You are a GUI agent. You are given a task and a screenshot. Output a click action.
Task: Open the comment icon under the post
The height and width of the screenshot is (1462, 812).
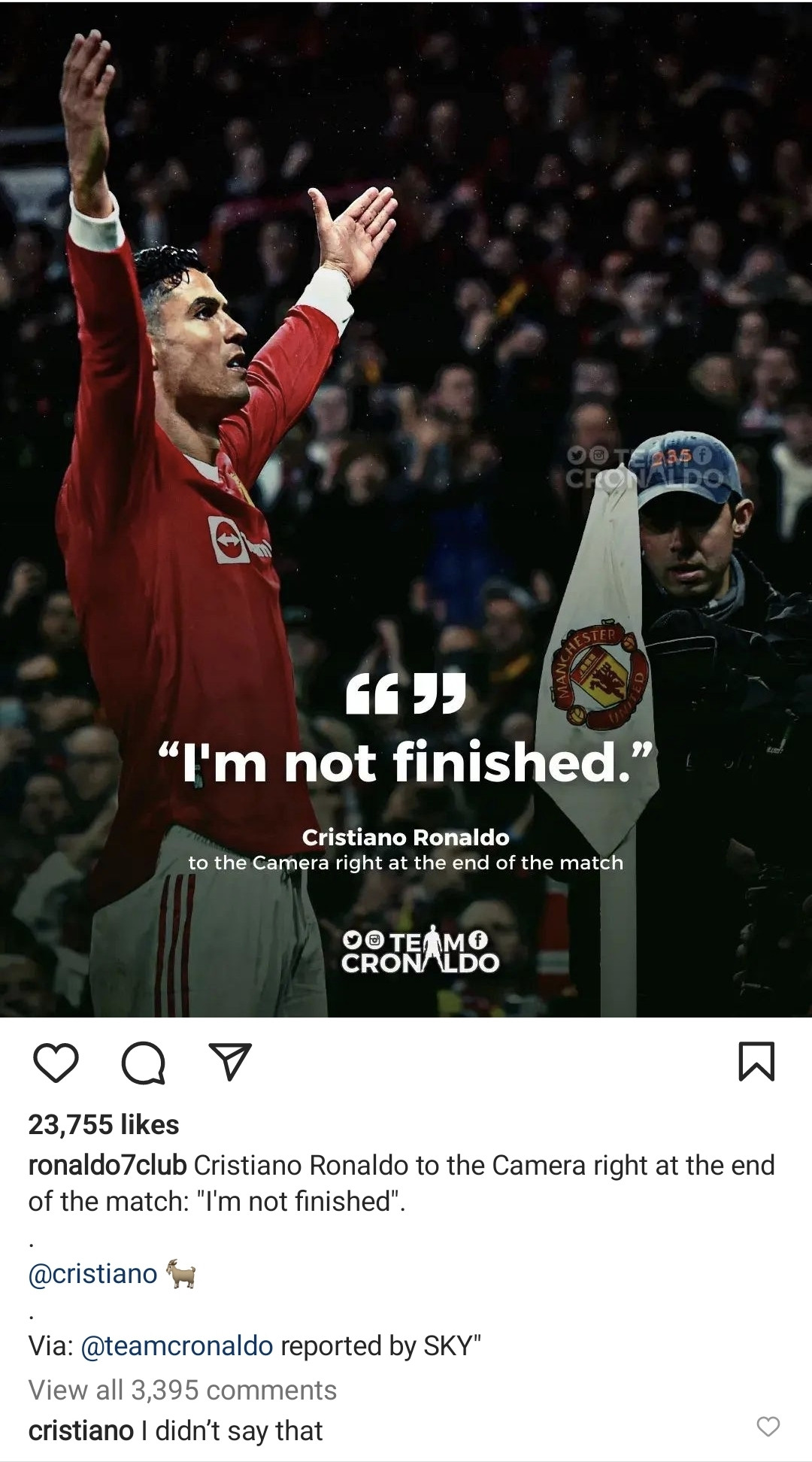pos(143,1063)
